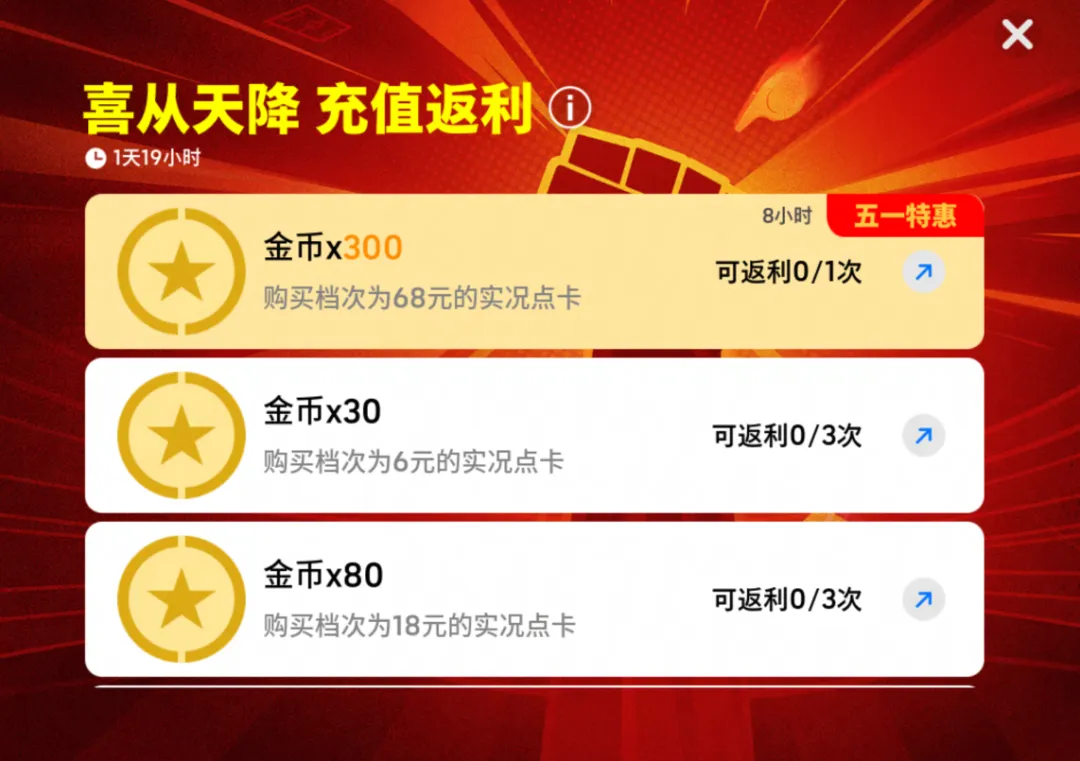The image size is (1080, 761).
Task: Tap the arrow for 金币x30 rebate
Action: tap(923, 436)
